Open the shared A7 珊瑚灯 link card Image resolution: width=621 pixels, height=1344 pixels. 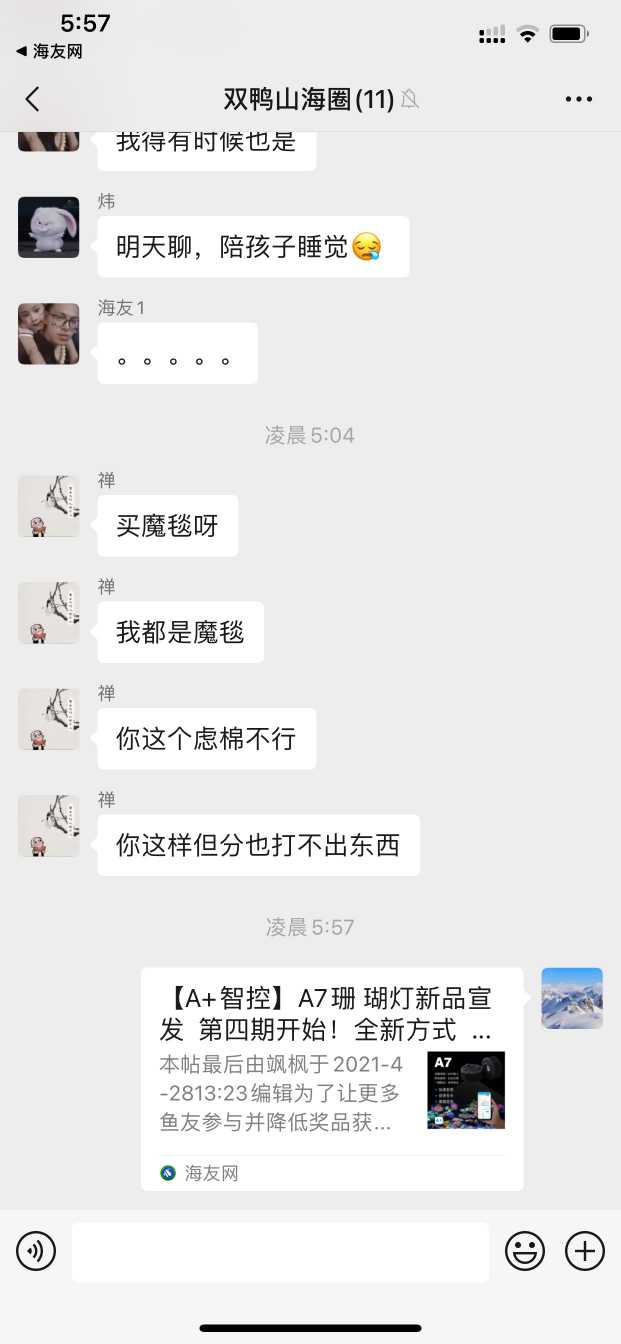coord(332,1078)
